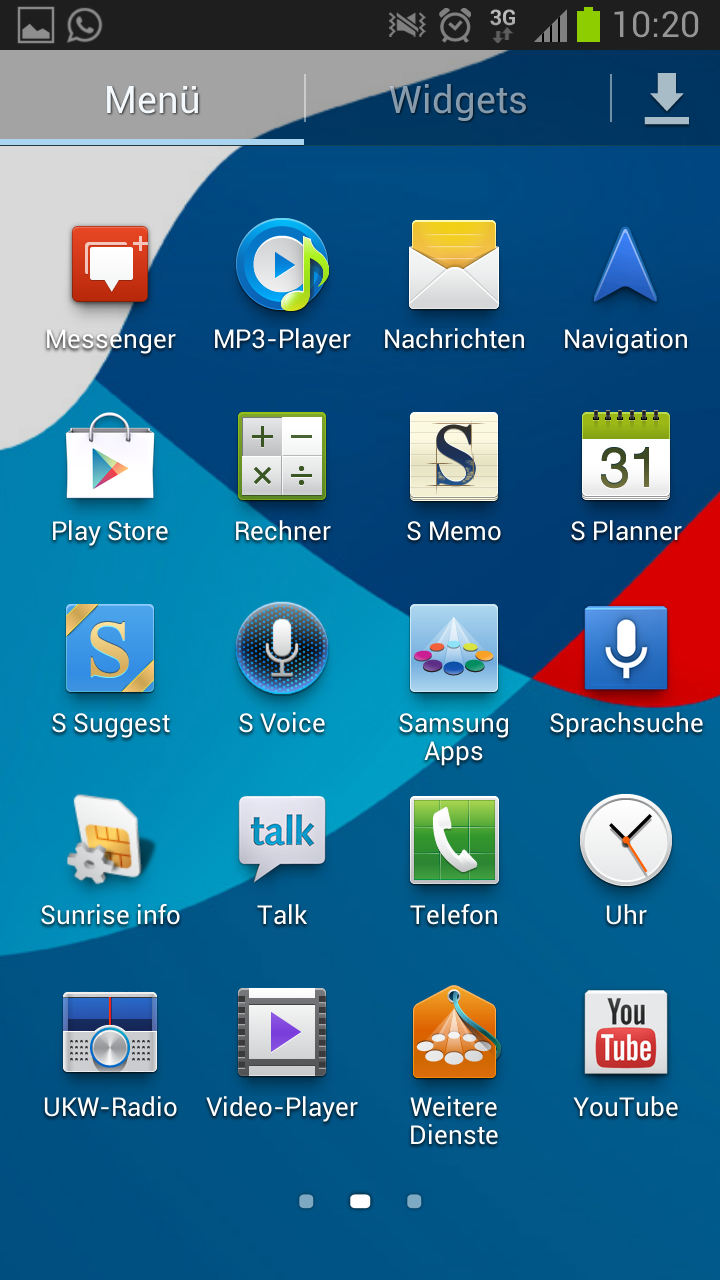Switch to the Widgets tab
The width and height of the screenshot is (720, 1280).
[x=458, y=100]
